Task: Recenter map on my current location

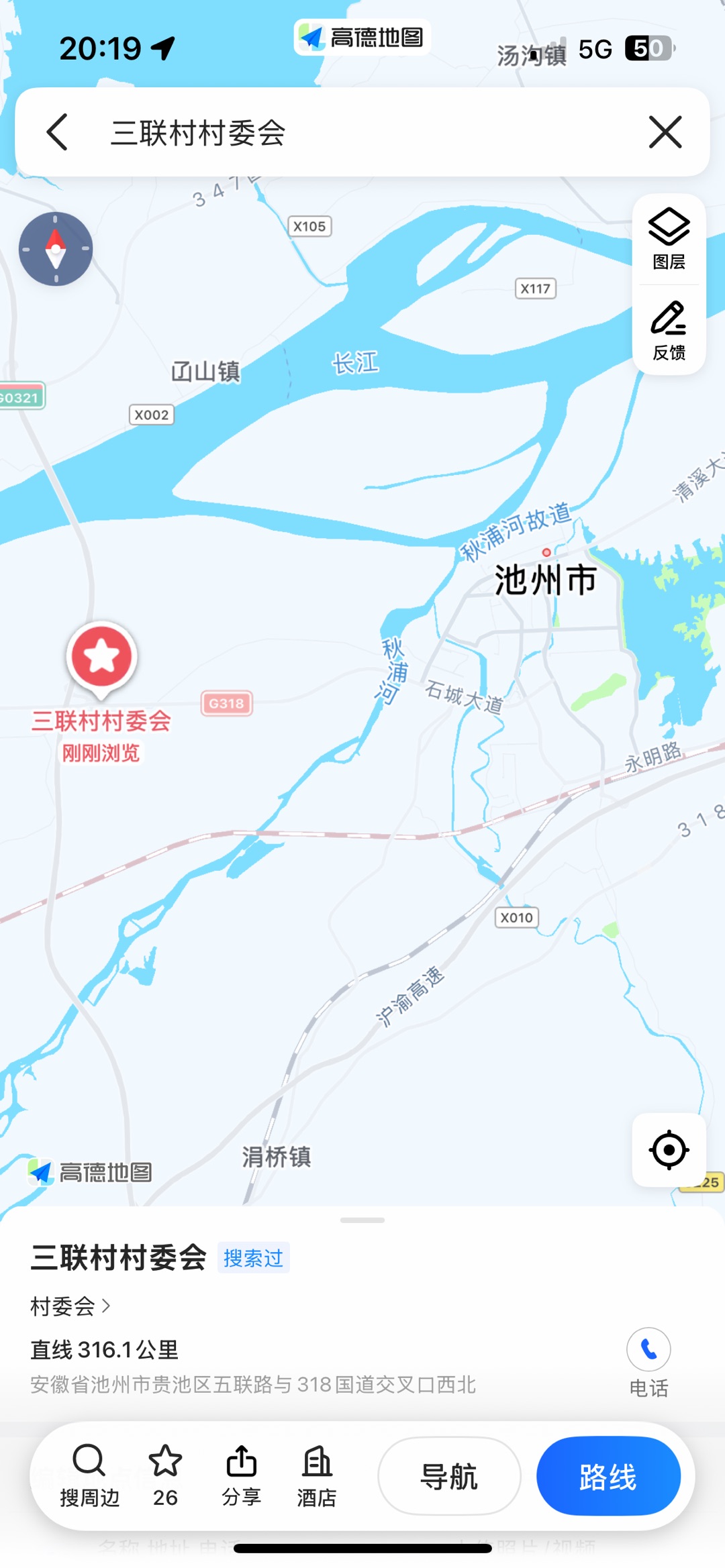Action: pyautogui.click(x=669, y=1150)
